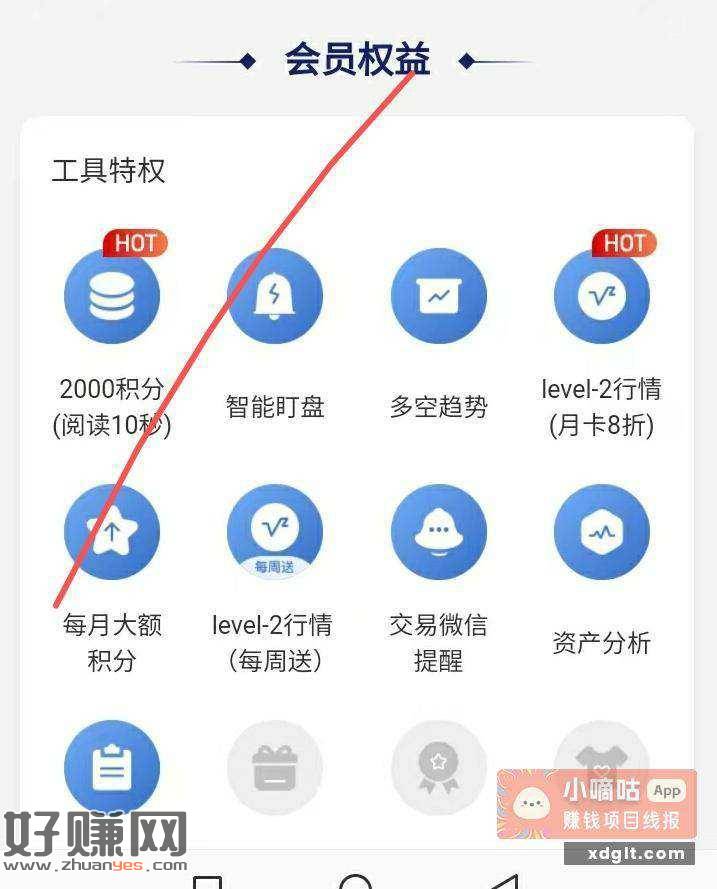Open the blue clipboard icon benefit

point(112,768)
